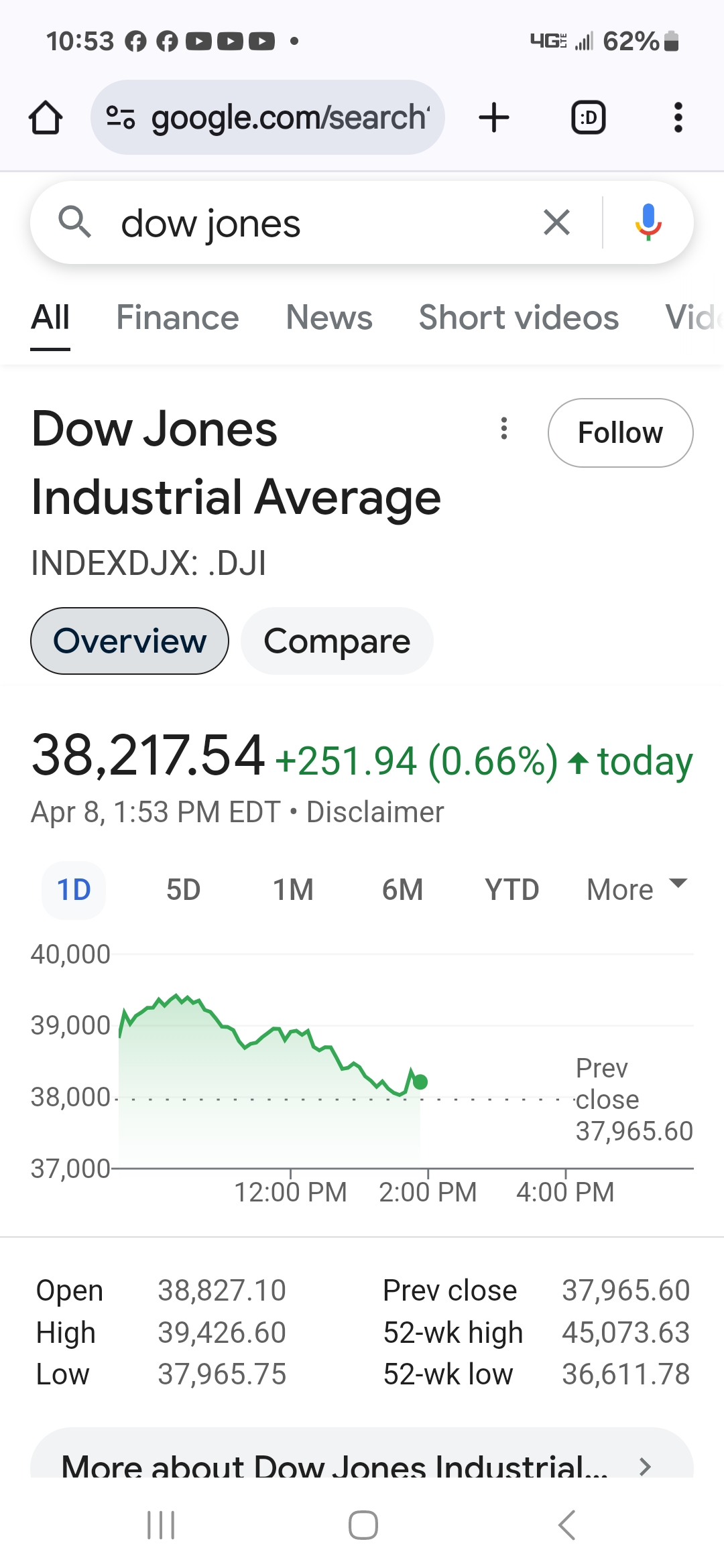Screen dimensions: 724x1568
Task: Select the Compare chip
Action: (337, 641)
